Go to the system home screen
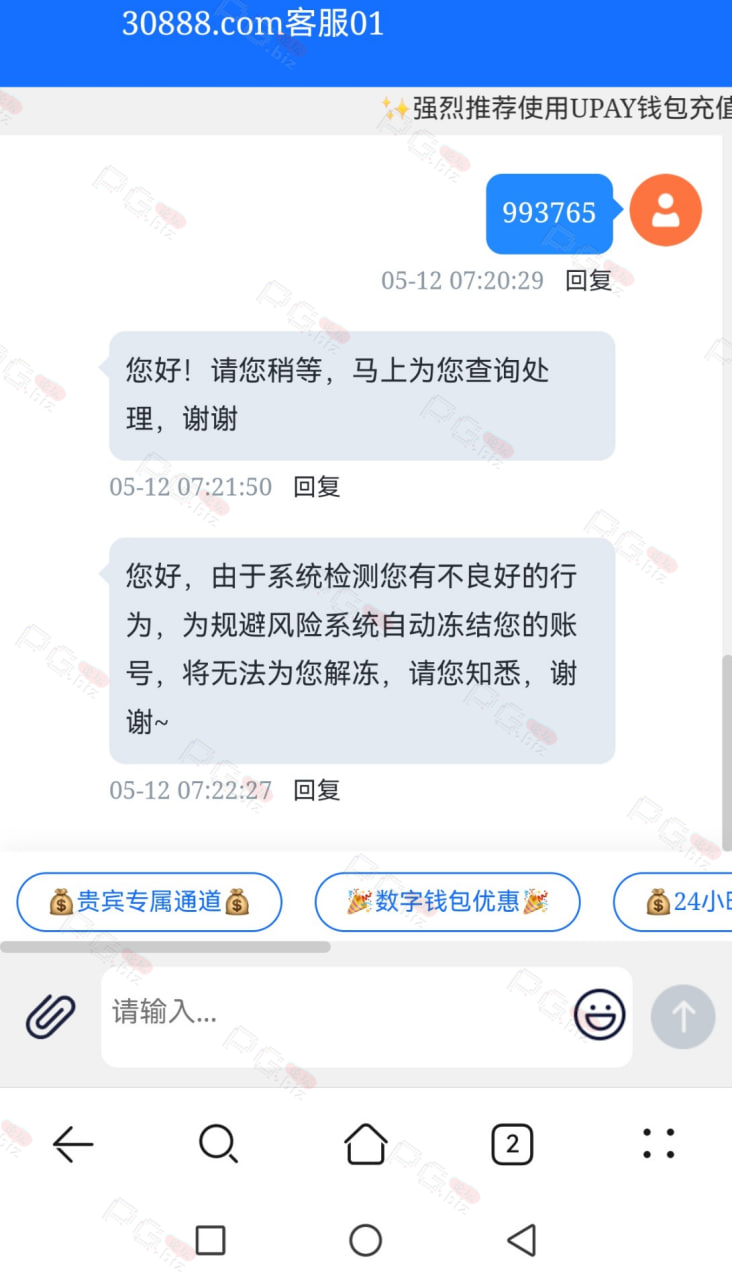This screenshot has height=1280, width=732. click(365, 1240)
